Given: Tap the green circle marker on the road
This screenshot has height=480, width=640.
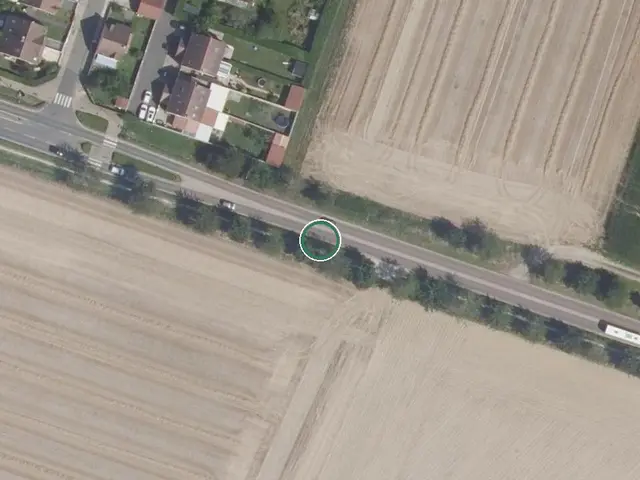Looking at the screenshot, I should click(320, 240).
